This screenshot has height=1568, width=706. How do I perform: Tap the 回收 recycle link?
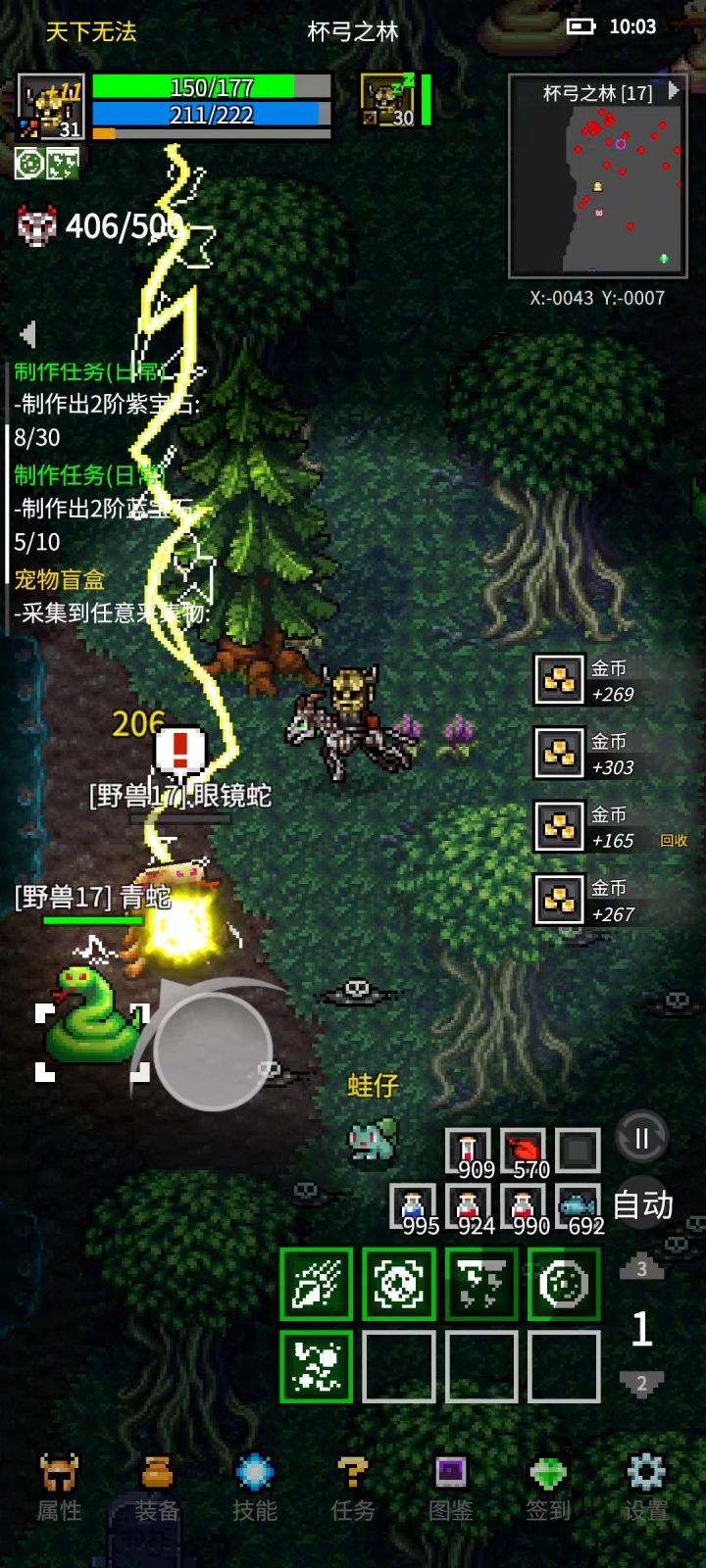(x=674, y=841)
